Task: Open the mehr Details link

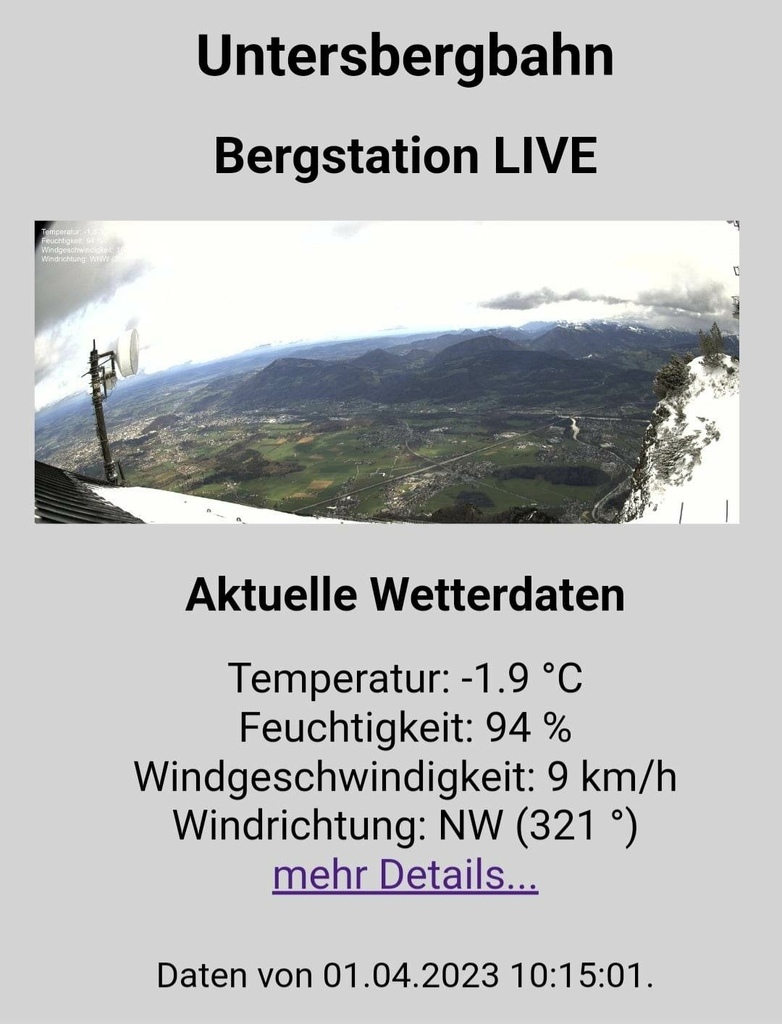Action: pyautogui.click(x=405, y=876)
